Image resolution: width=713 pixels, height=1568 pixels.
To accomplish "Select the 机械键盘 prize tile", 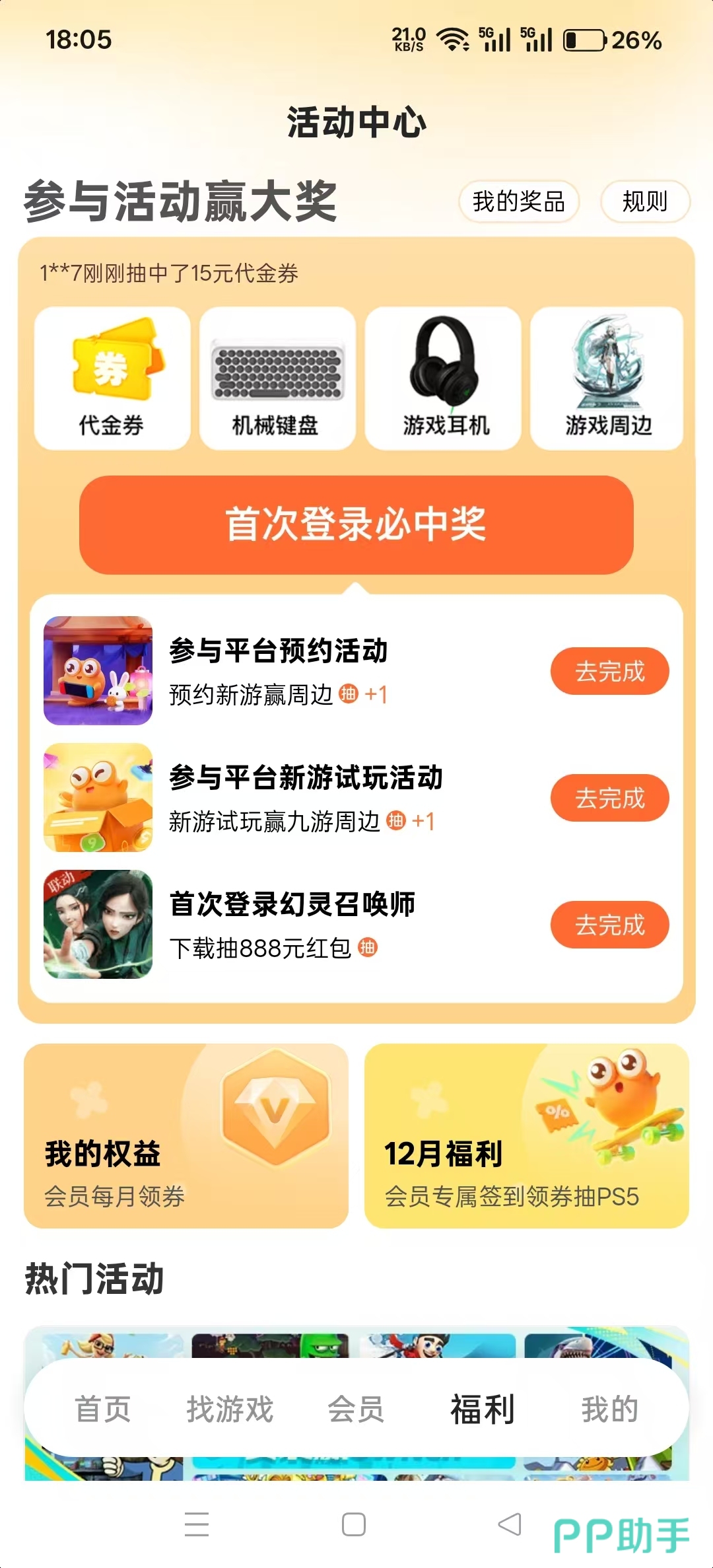I will point(277,378).
